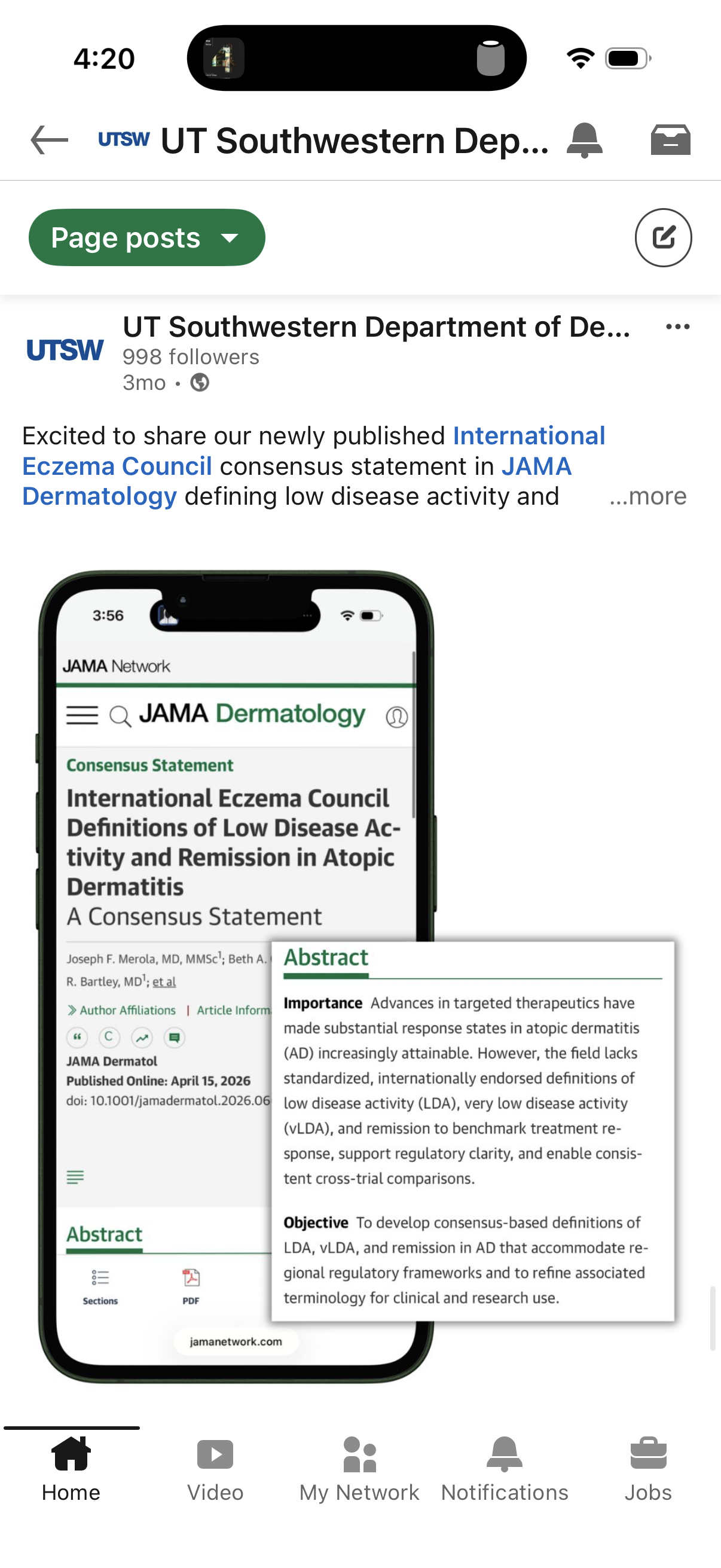Compose a new post with pencil icon

pos(663,237)
